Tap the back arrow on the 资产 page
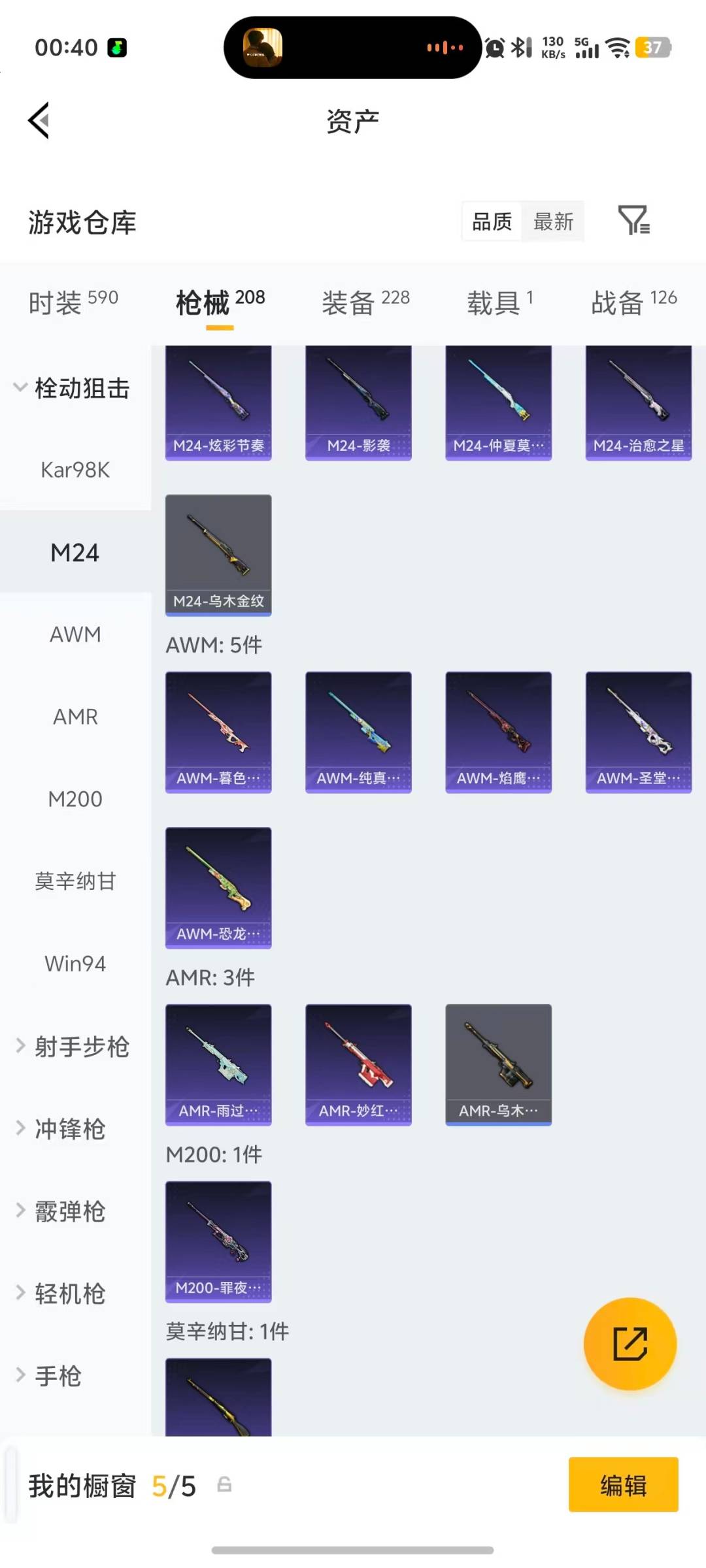 point(39,121)
